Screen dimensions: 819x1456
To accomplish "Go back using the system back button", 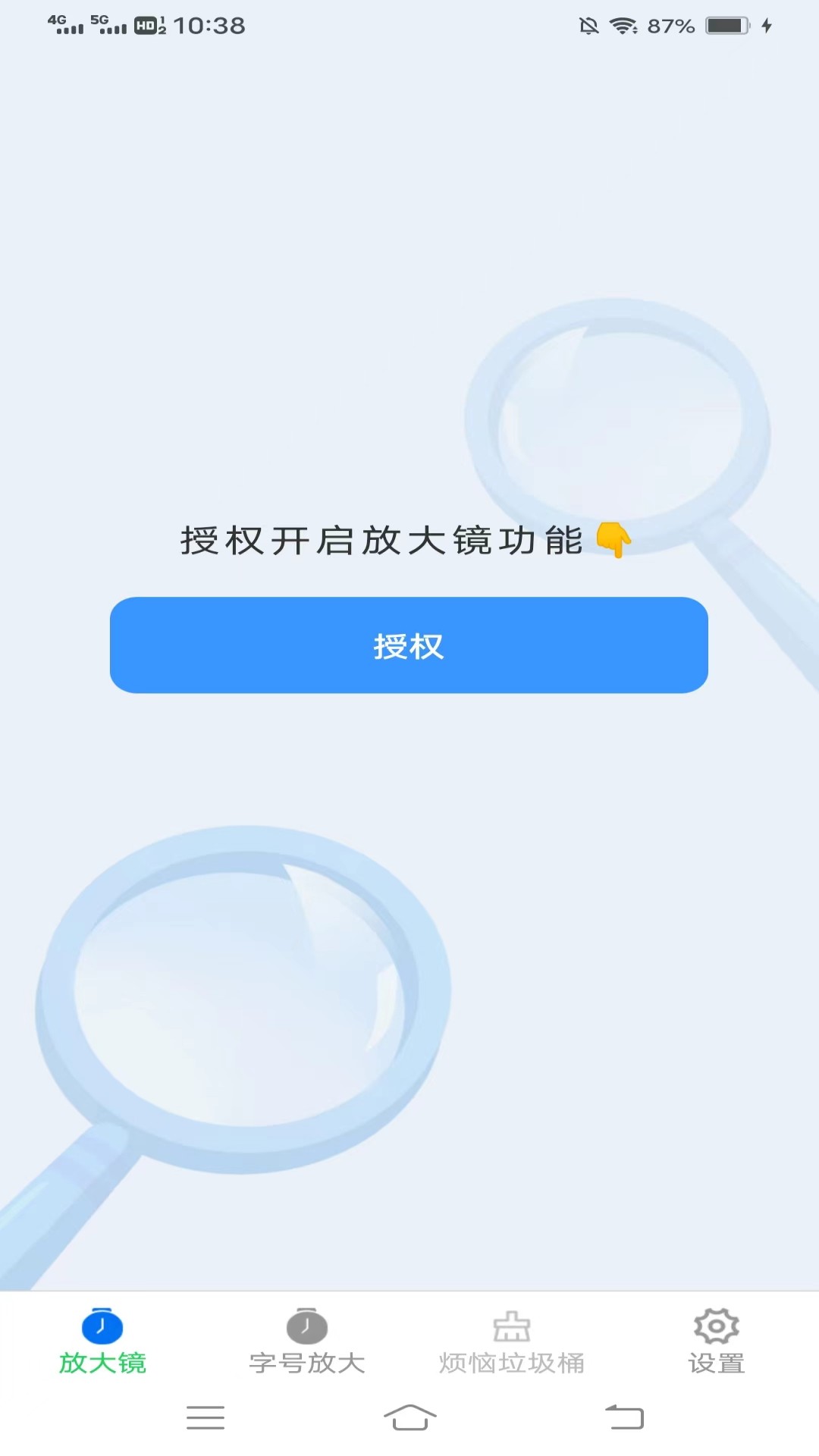I will point(624,1417).
